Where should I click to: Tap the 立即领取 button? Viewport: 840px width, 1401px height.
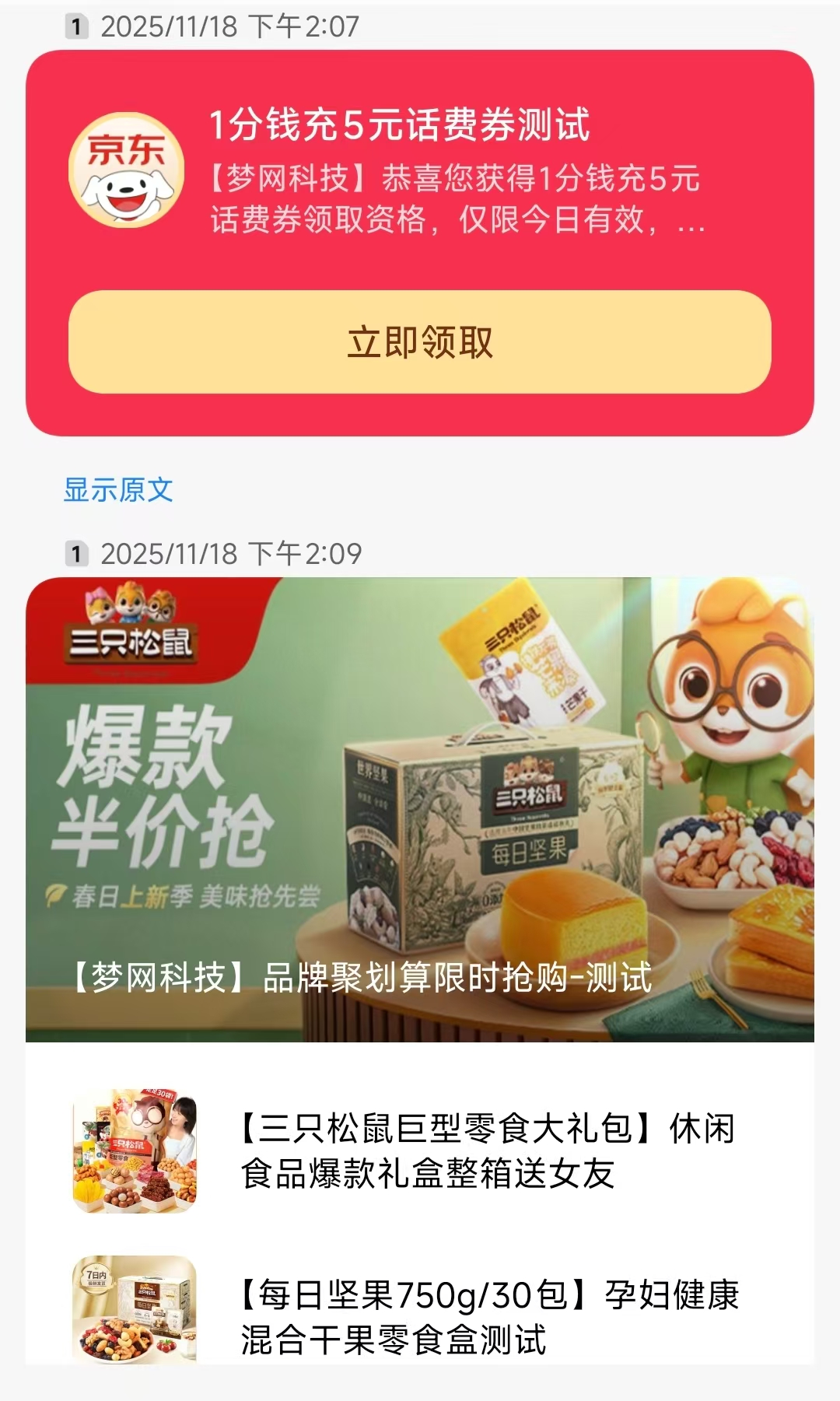(419, 342)
